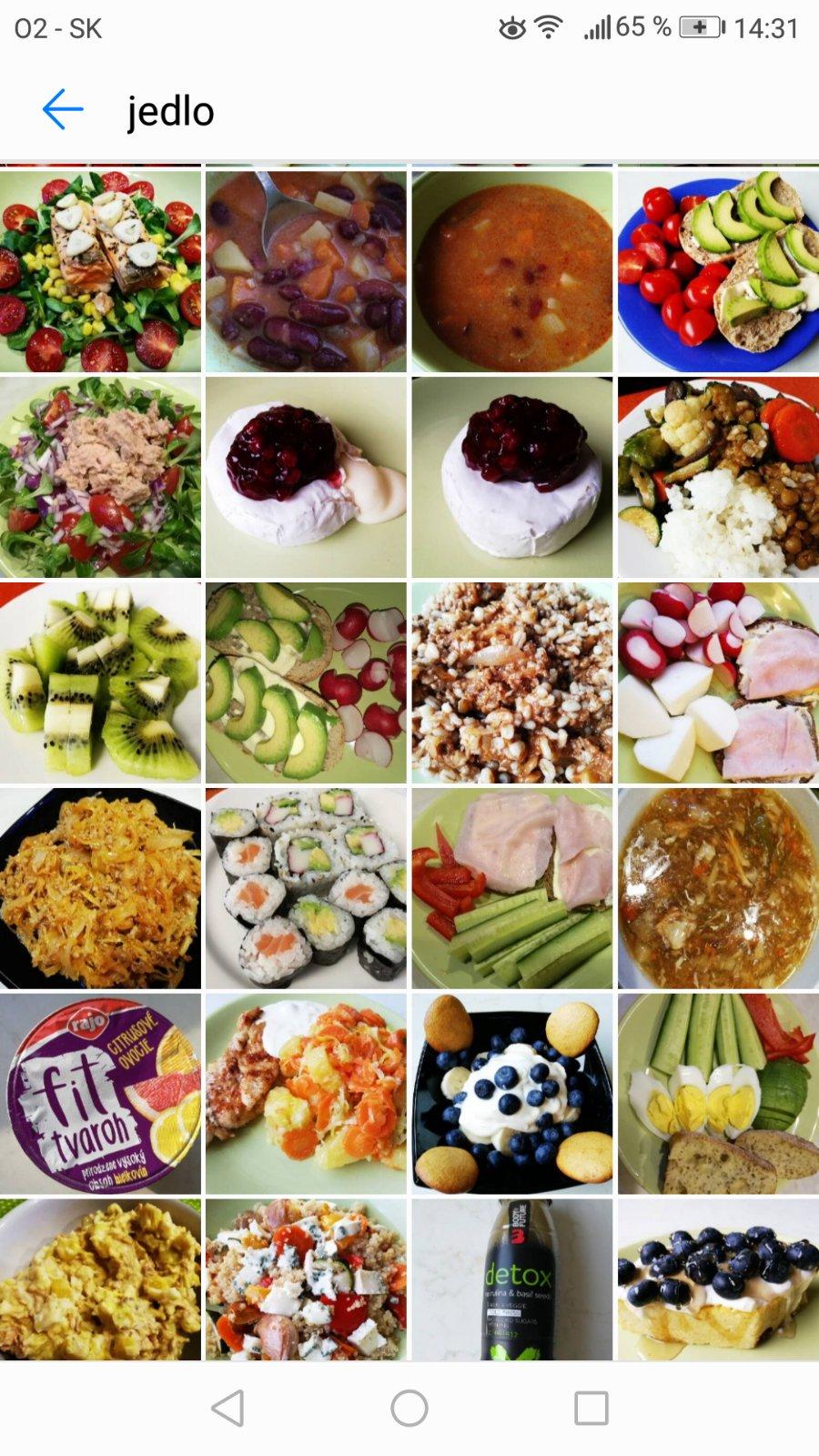Open the radishes with ham bread photo

718,682
